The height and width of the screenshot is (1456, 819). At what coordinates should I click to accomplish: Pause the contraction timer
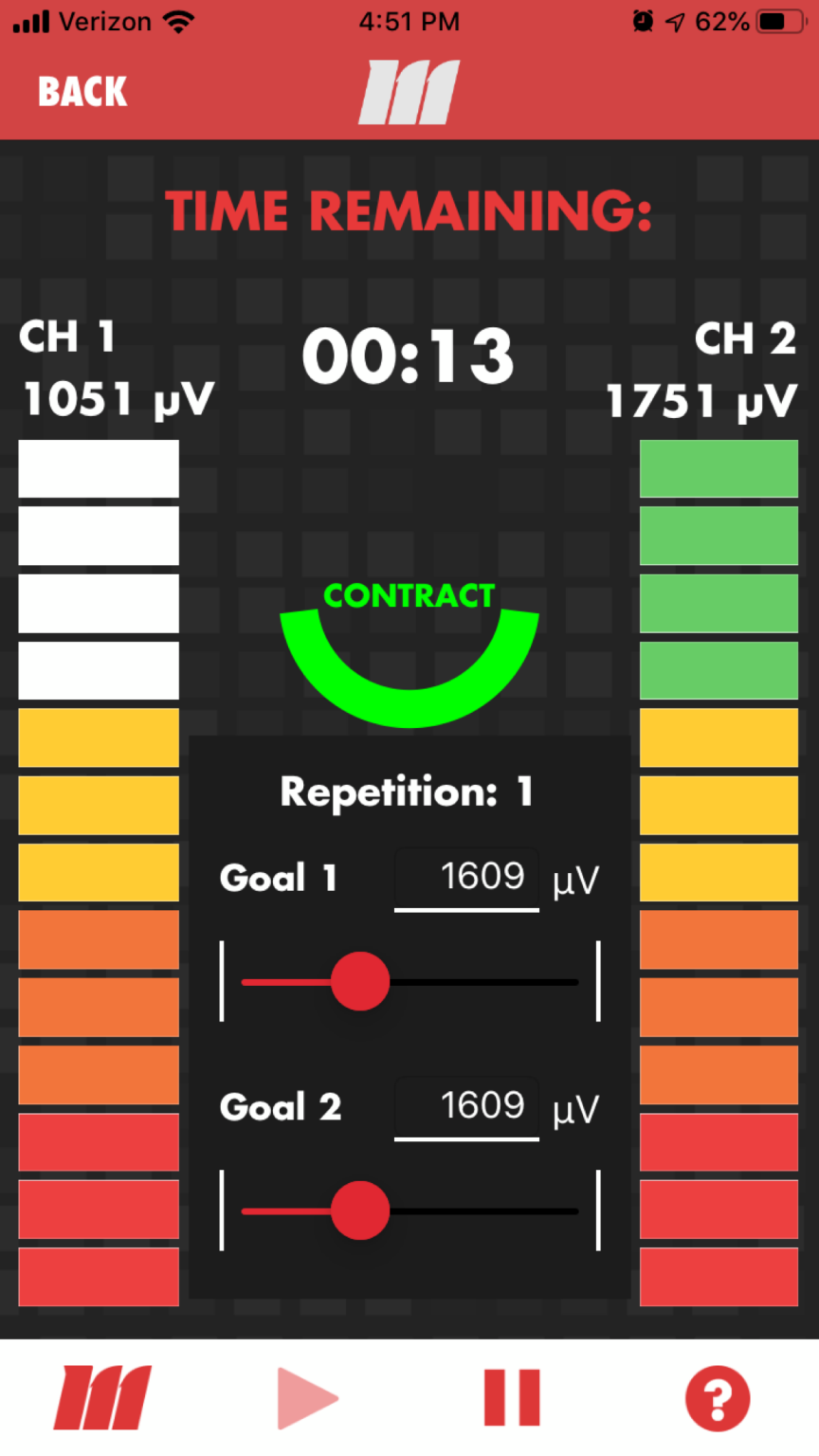pos(512,1397)
